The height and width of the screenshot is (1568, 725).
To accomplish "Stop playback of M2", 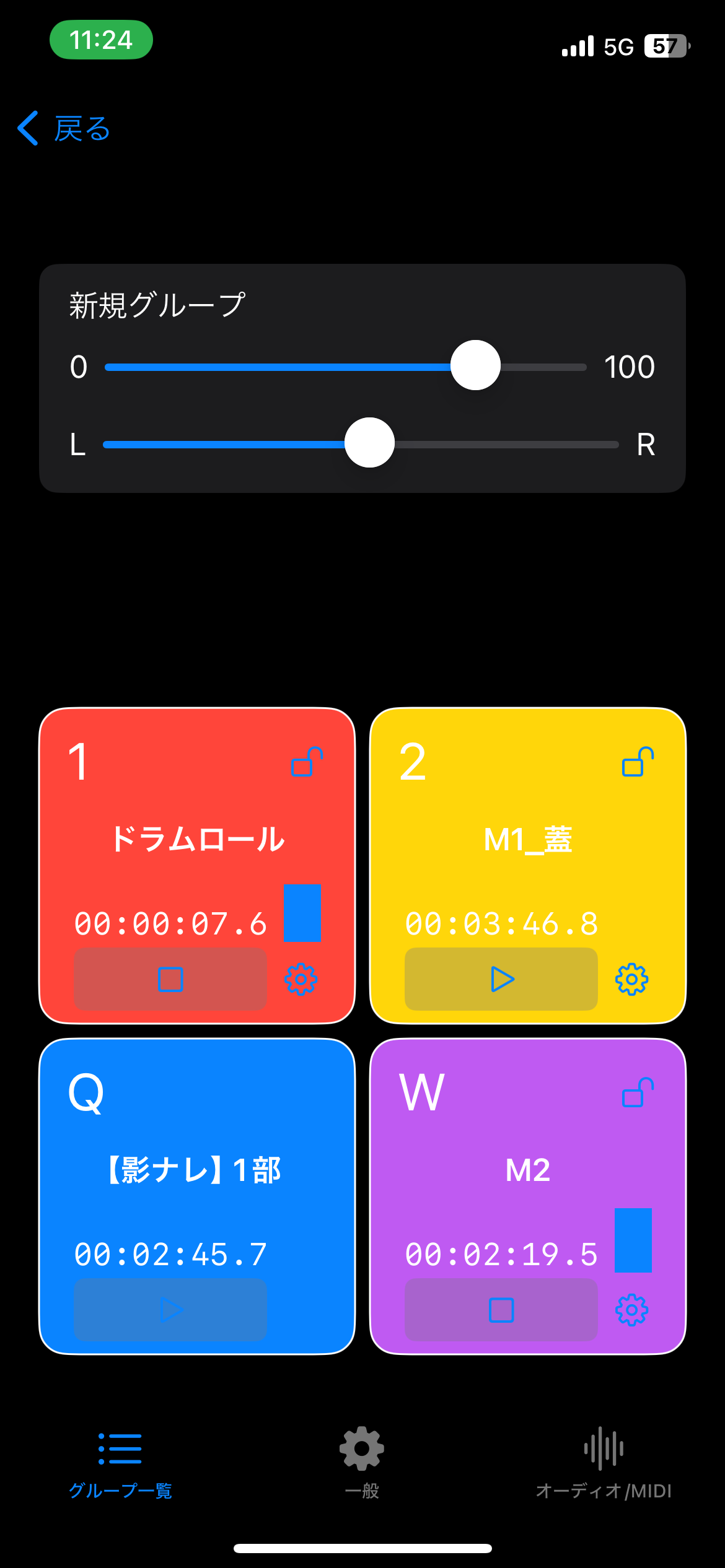I will coord(501,1310).
